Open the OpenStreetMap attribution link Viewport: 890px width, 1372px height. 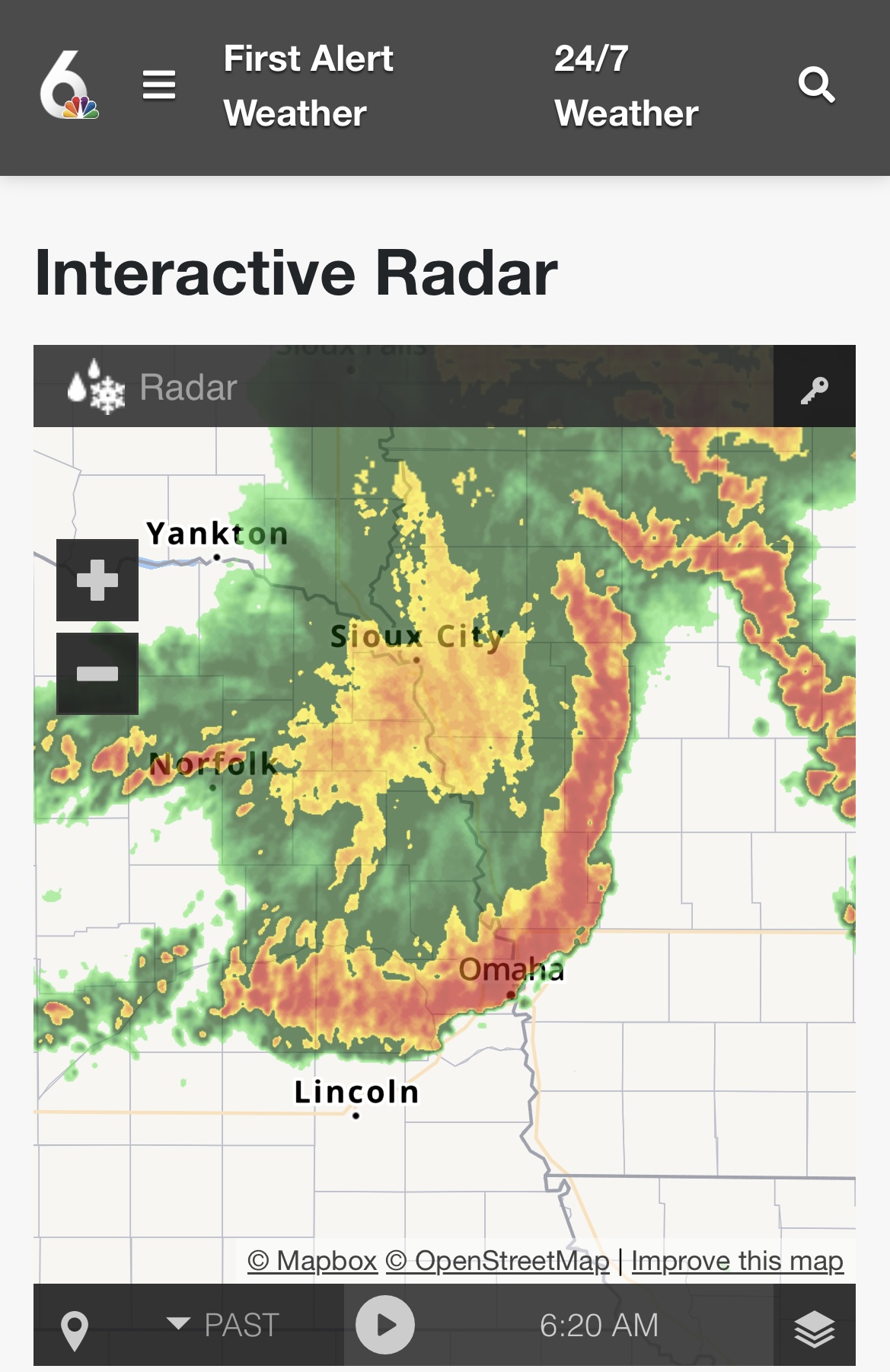497,1261
